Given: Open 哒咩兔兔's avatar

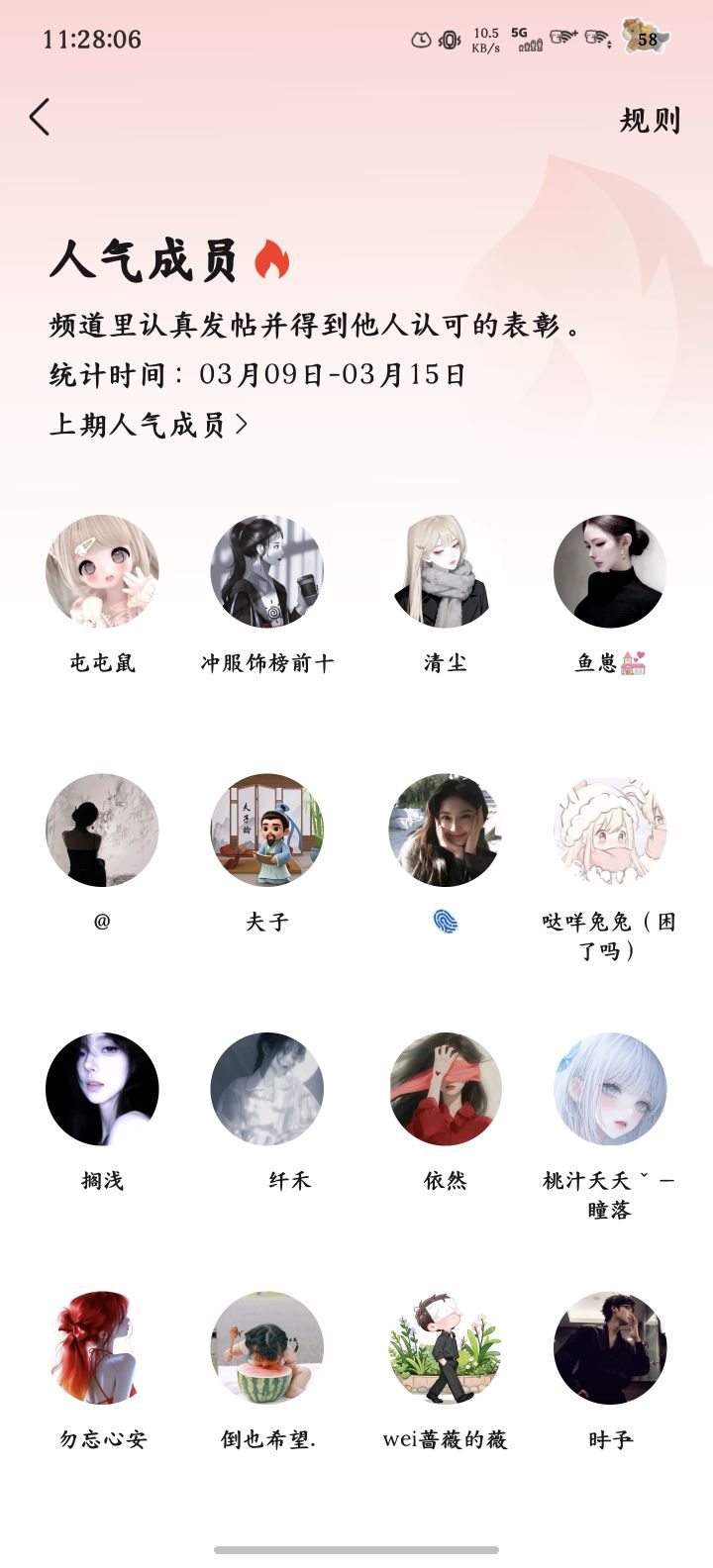Looking at the screenshot, I should [611, 833].
